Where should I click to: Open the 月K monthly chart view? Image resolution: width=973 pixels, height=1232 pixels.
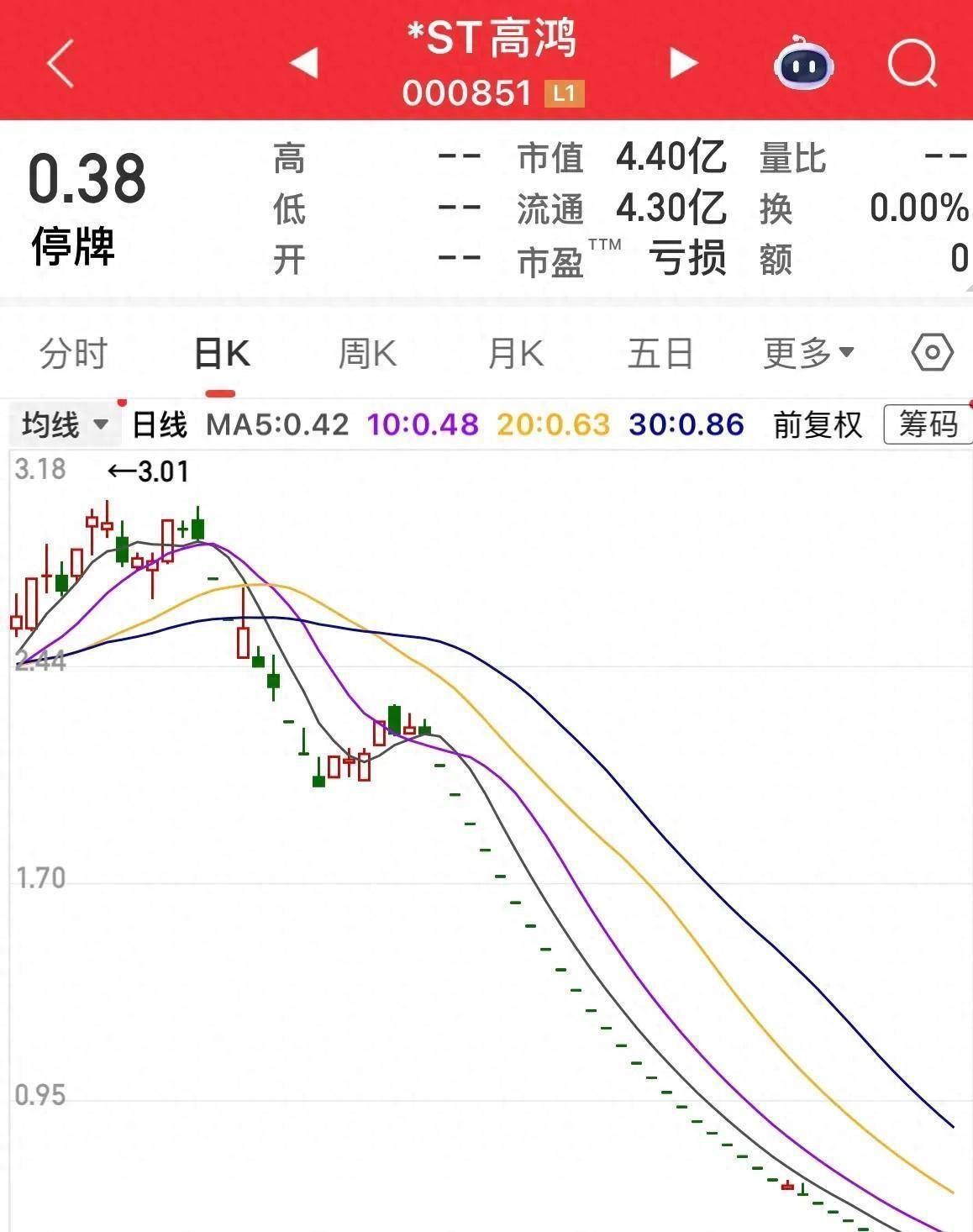[516, 352]
